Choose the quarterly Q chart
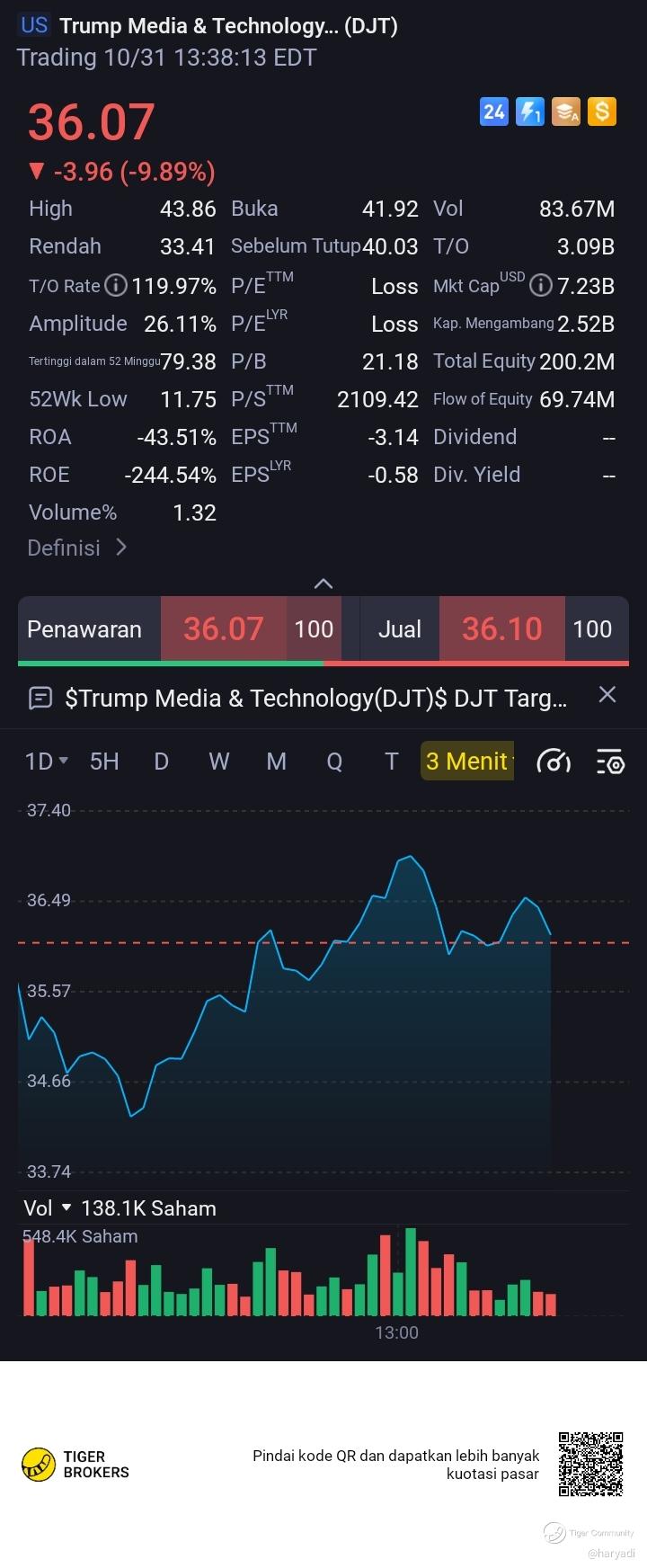The height and width of the screenshot is (1568, 647). (334, 762)
